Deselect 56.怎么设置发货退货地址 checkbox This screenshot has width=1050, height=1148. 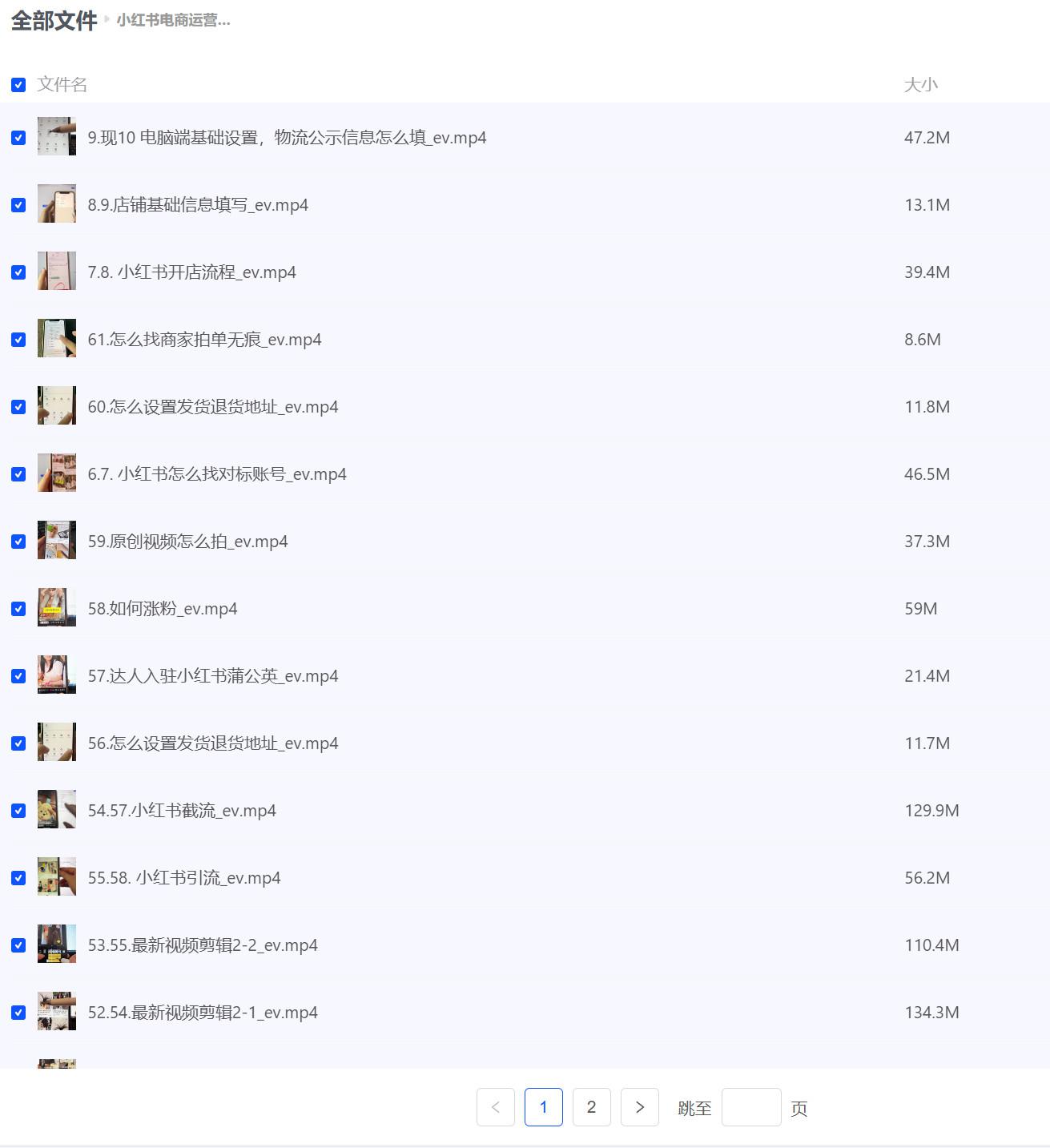(18, 743)
